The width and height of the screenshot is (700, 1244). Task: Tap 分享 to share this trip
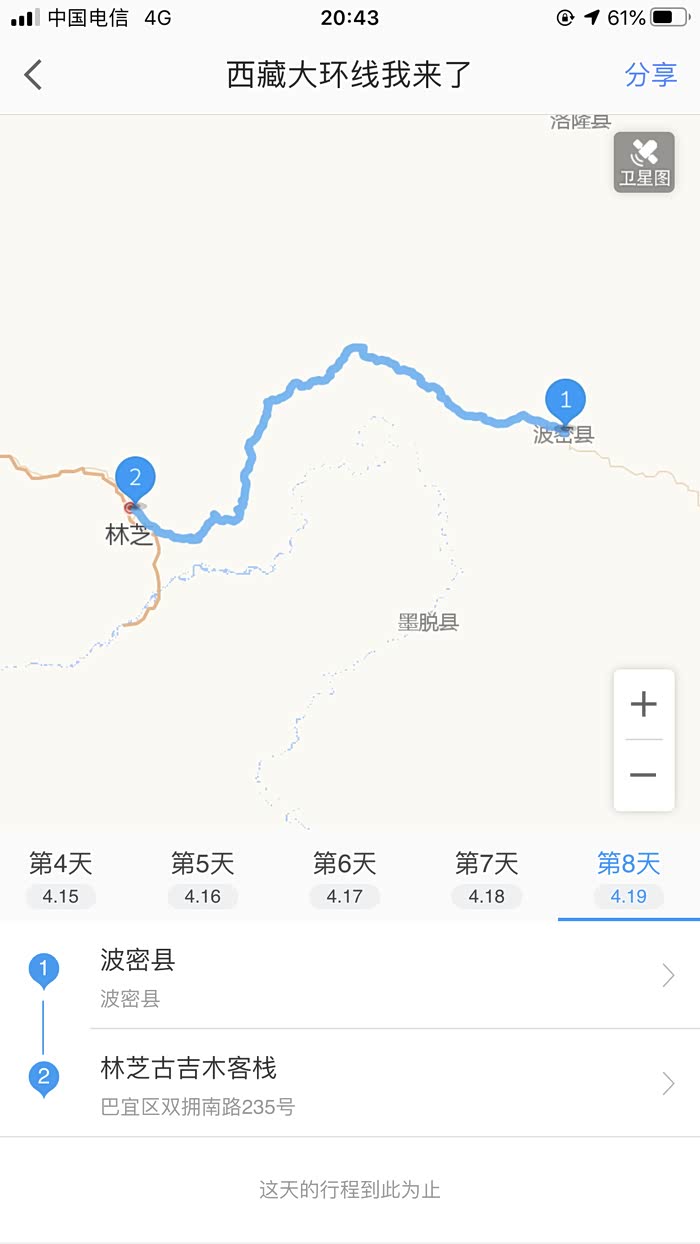click(650, 75)
